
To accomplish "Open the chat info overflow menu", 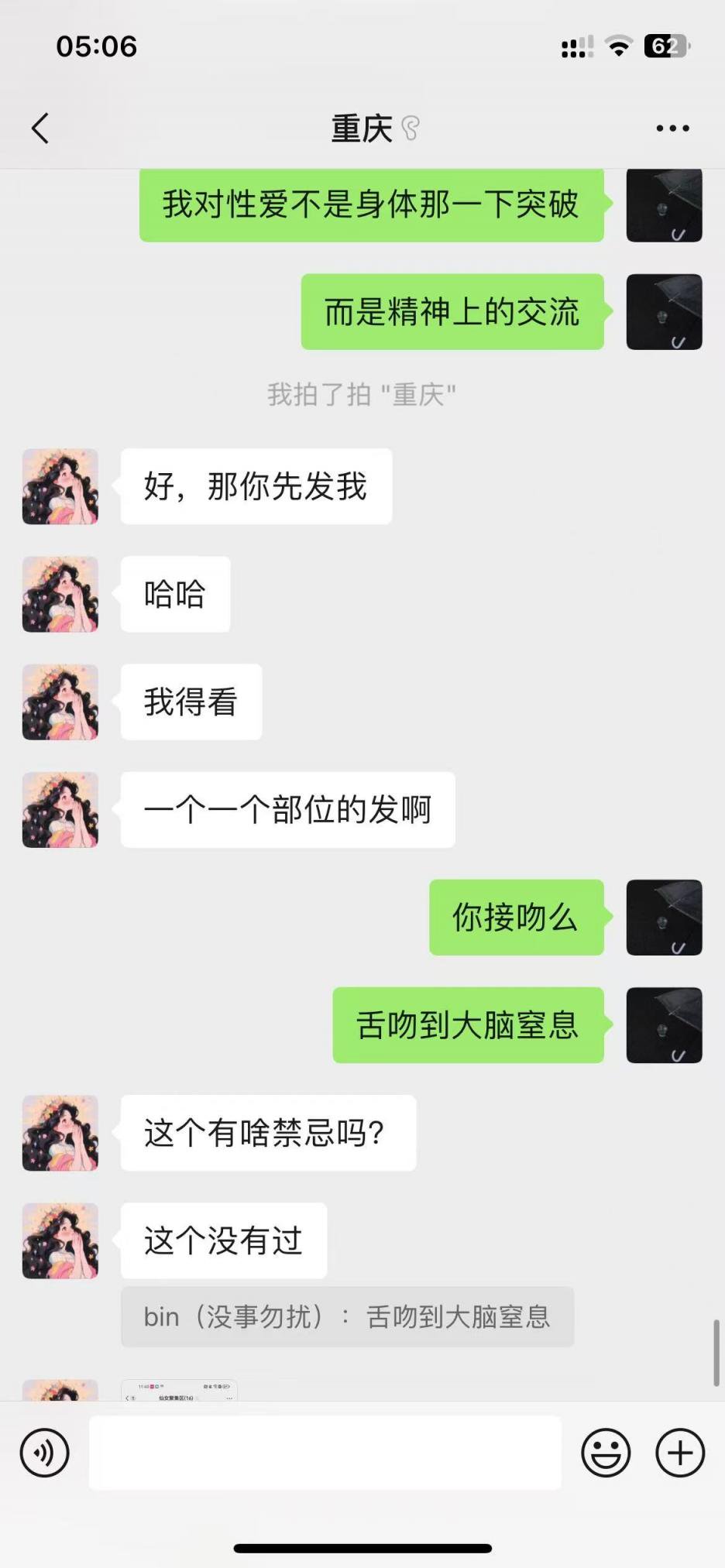I will [x=672, y=129].
